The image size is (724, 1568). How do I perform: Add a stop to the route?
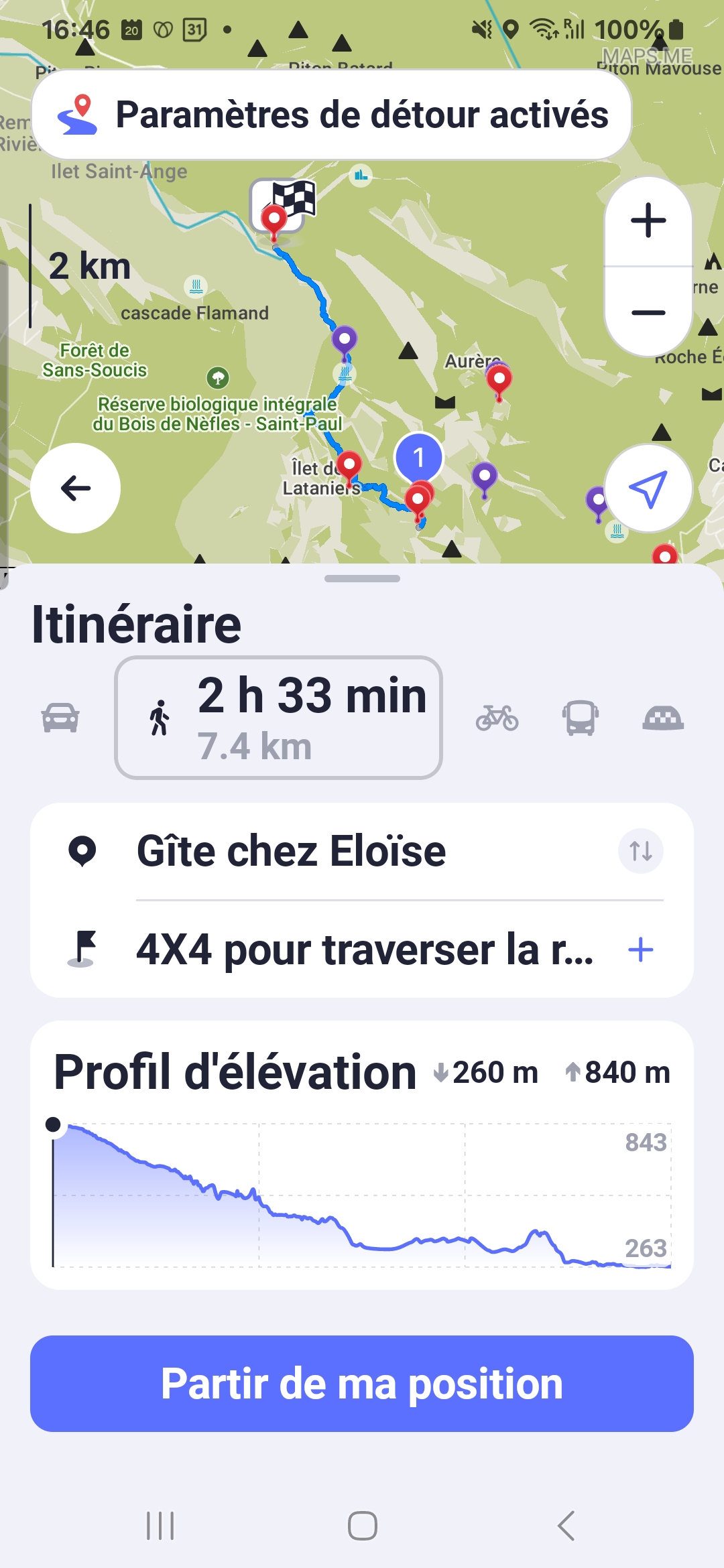click(x=641, y=950)
